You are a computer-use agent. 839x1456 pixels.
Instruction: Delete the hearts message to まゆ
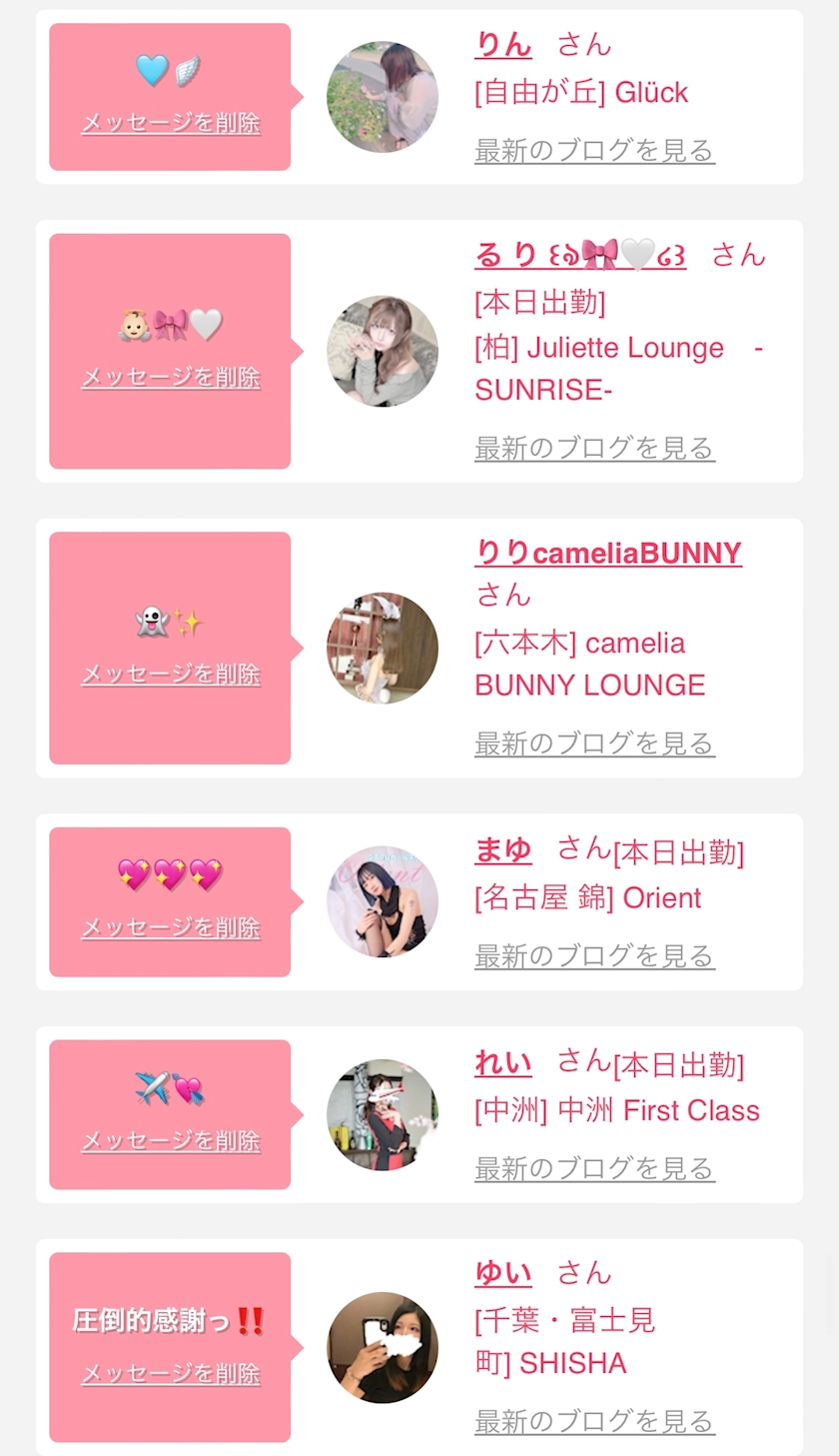click(171, 927)
